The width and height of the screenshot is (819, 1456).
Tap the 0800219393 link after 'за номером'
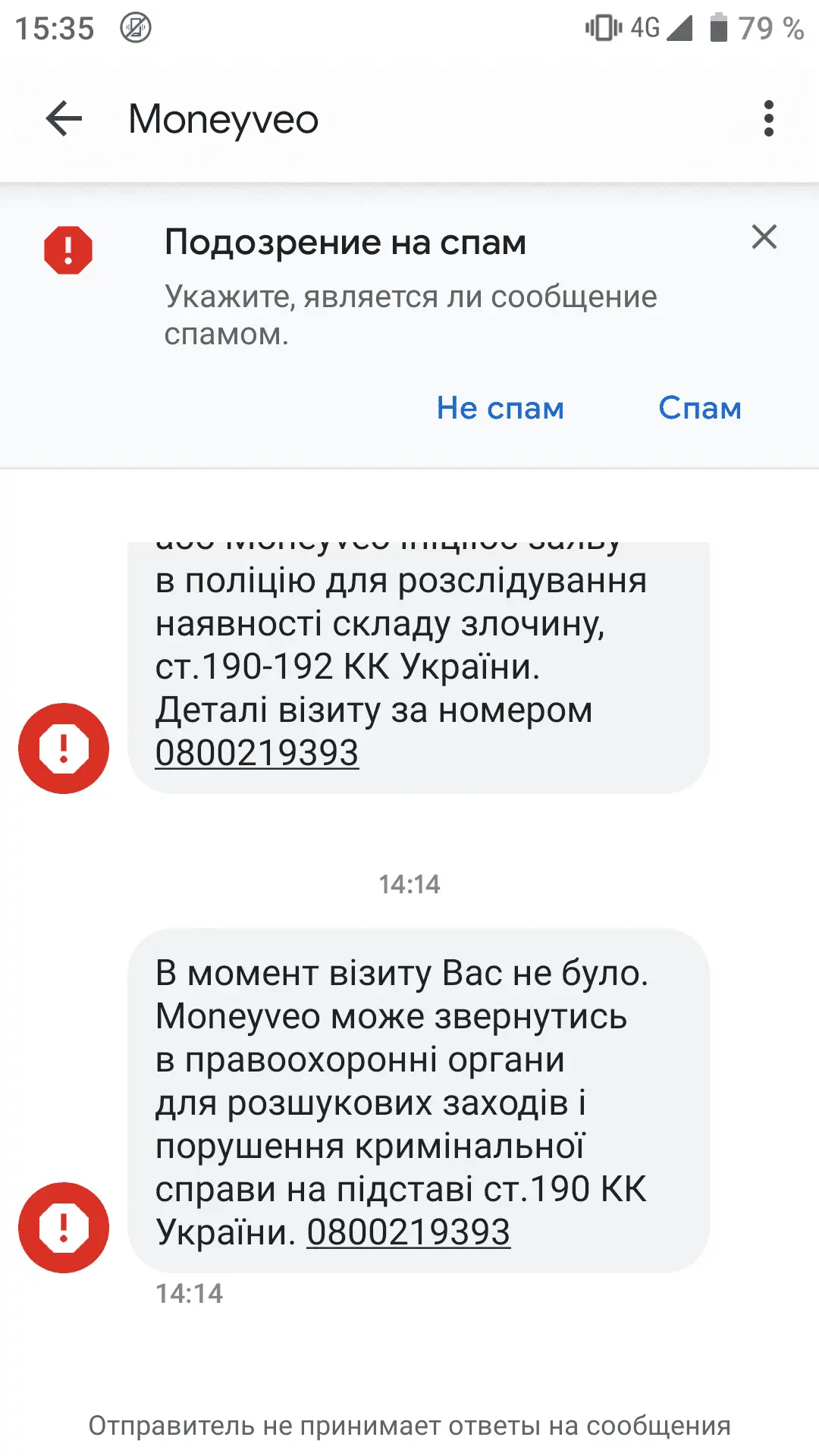(x=256, y=753)
